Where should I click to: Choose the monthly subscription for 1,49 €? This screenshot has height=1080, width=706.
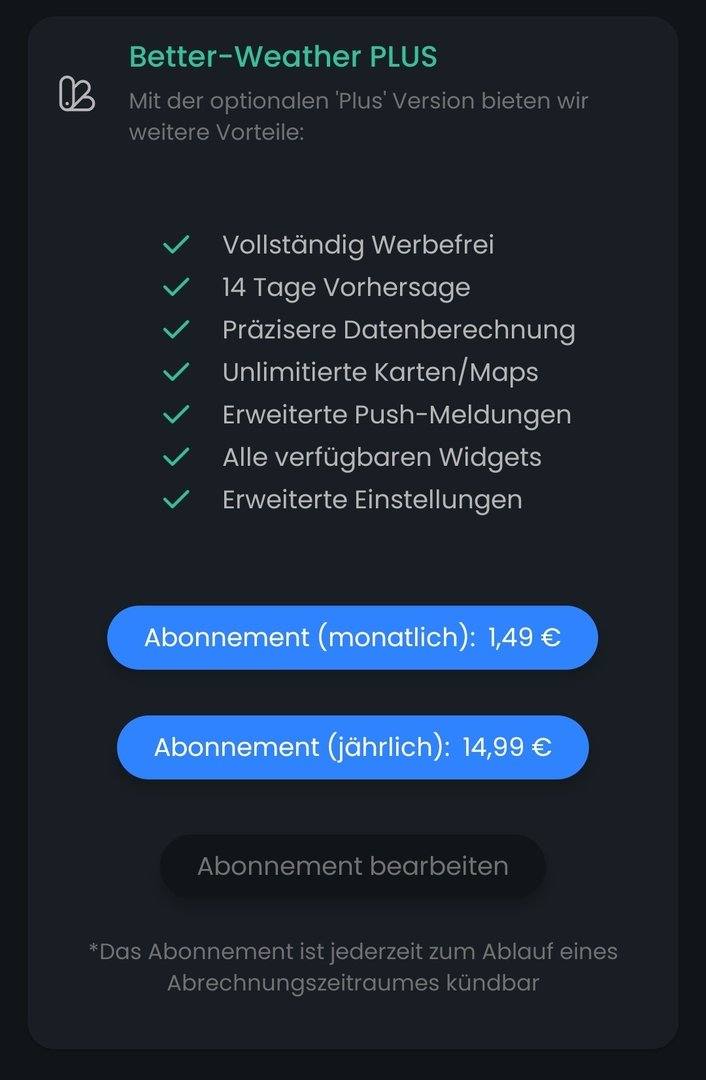click(x=352, y=638)
